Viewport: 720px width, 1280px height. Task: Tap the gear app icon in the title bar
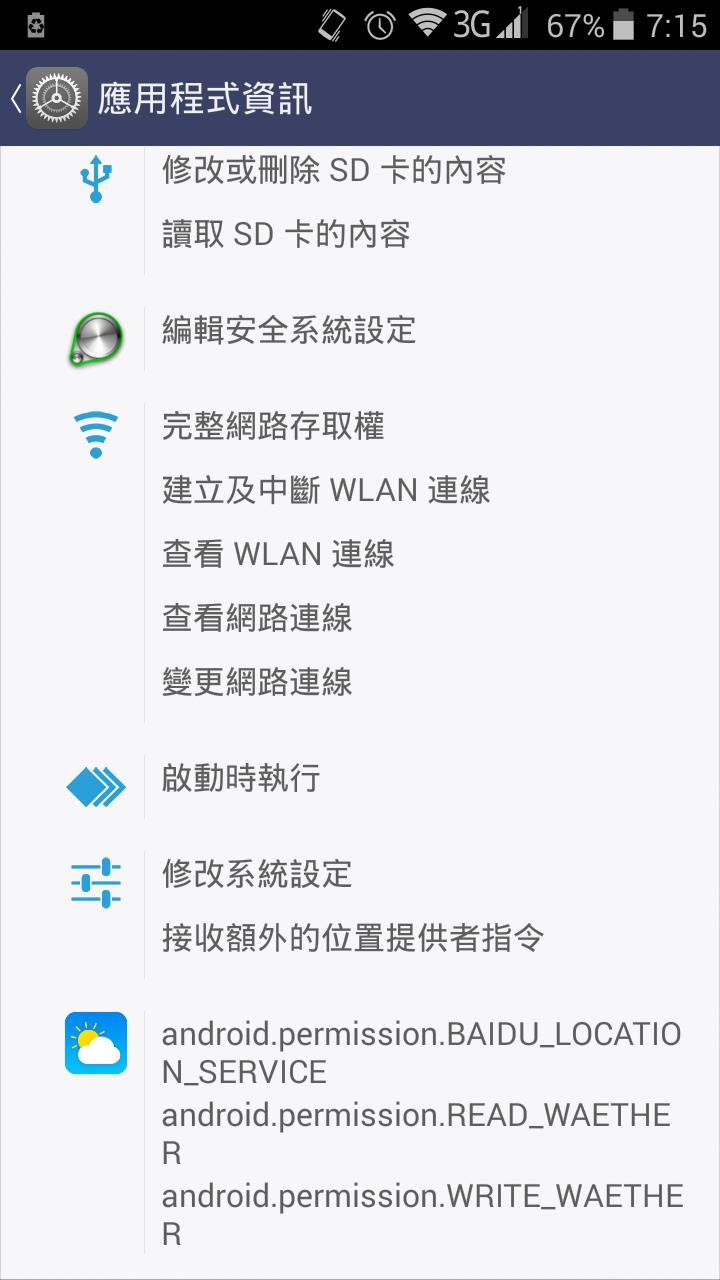57,97
